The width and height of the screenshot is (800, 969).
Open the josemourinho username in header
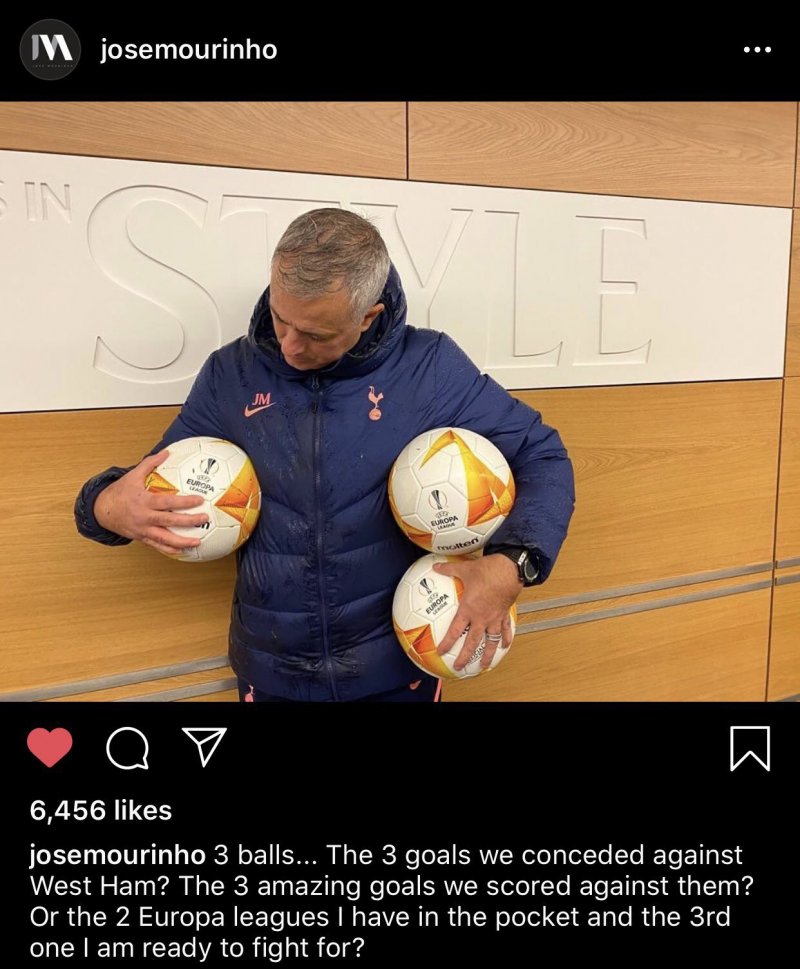point(188,50)
